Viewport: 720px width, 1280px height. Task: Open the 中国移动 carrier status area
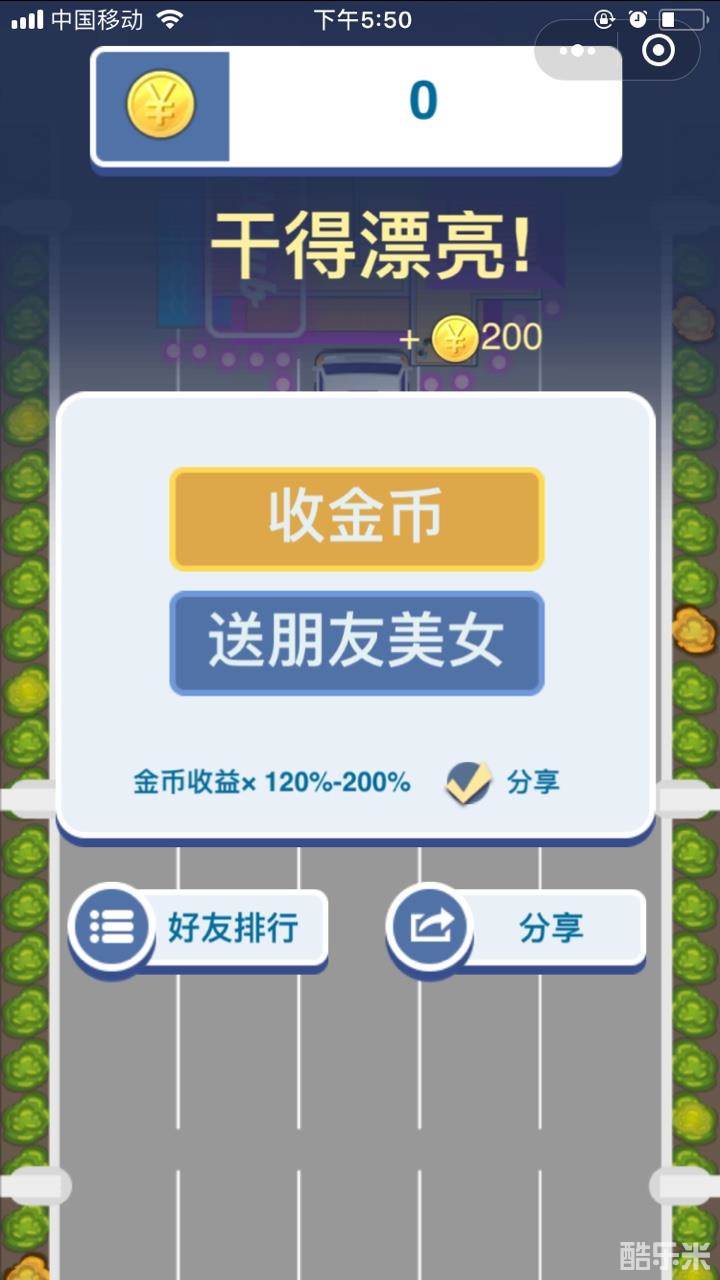100,17
